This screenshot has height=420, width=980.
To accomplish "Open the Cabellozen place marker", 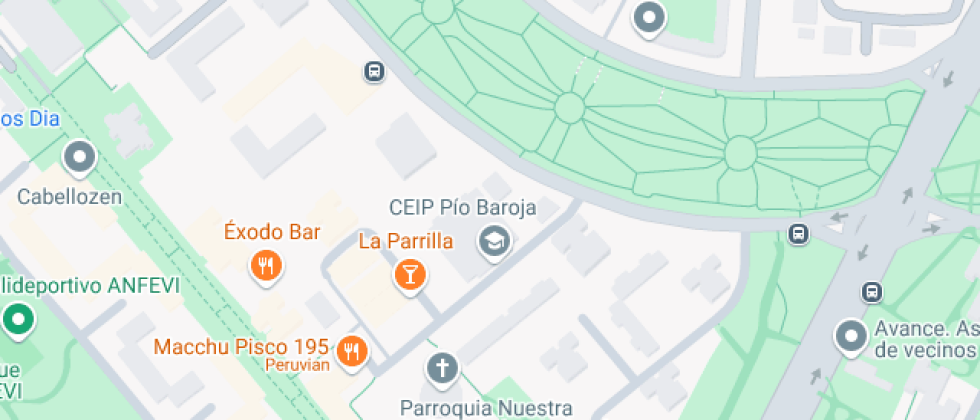I will [80, 157].
